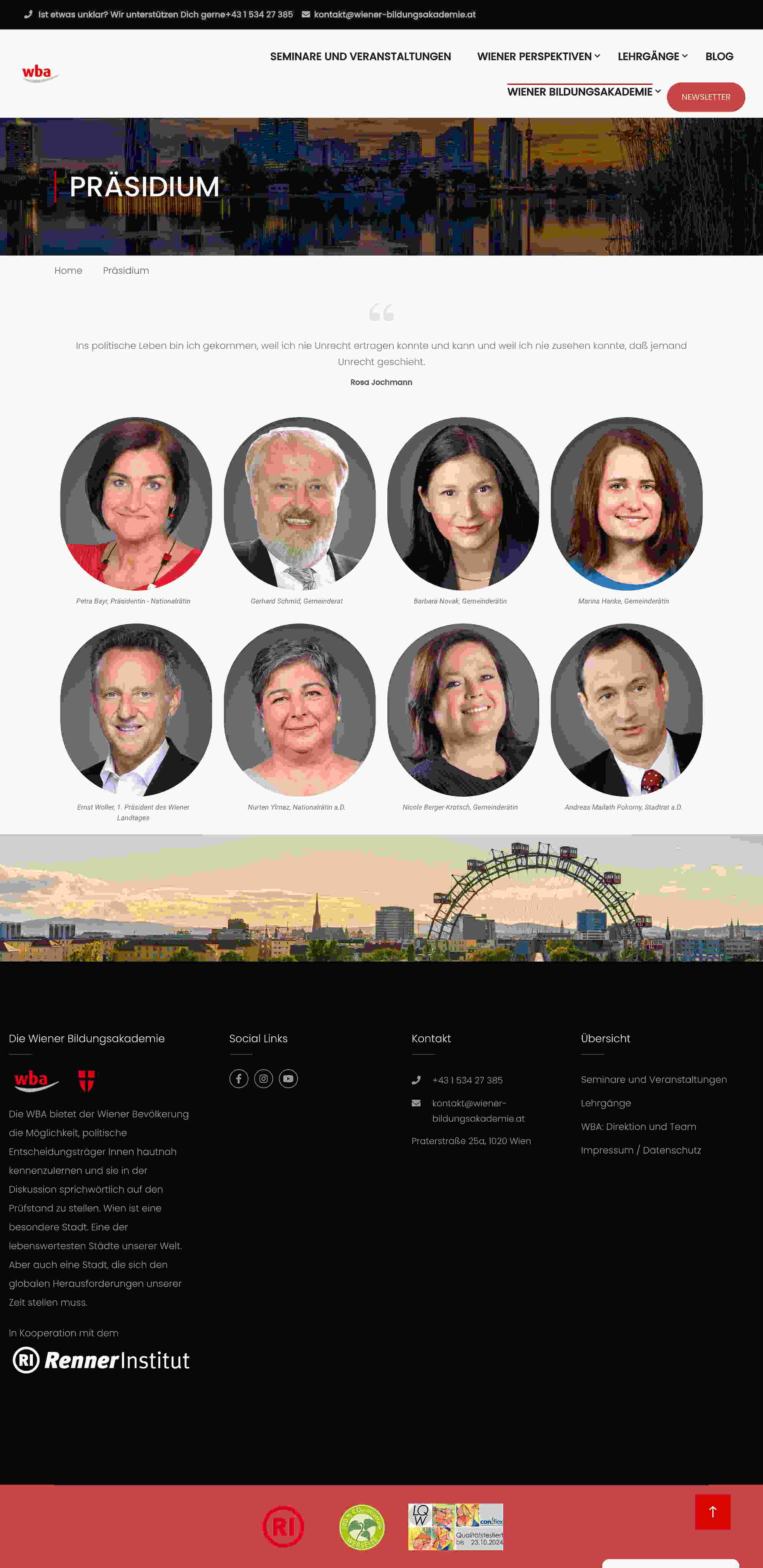The image size is (763, 1568).
Task: Expand the Wiener Perspektiven dropdown
Action: [538, 57]
